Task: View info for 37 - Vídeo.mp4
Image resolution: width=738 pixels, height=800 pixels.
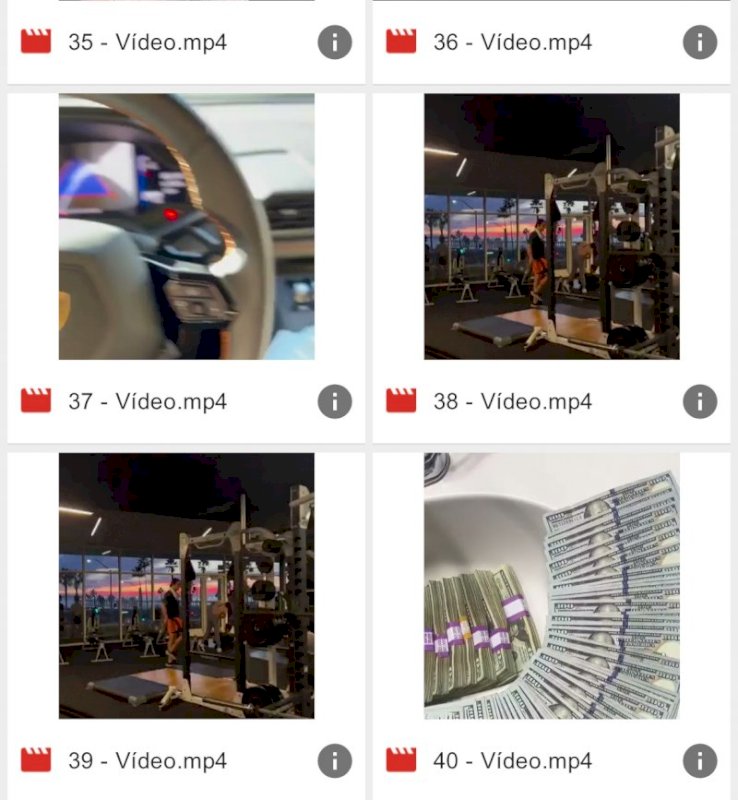Action: [x=335, y=402]
